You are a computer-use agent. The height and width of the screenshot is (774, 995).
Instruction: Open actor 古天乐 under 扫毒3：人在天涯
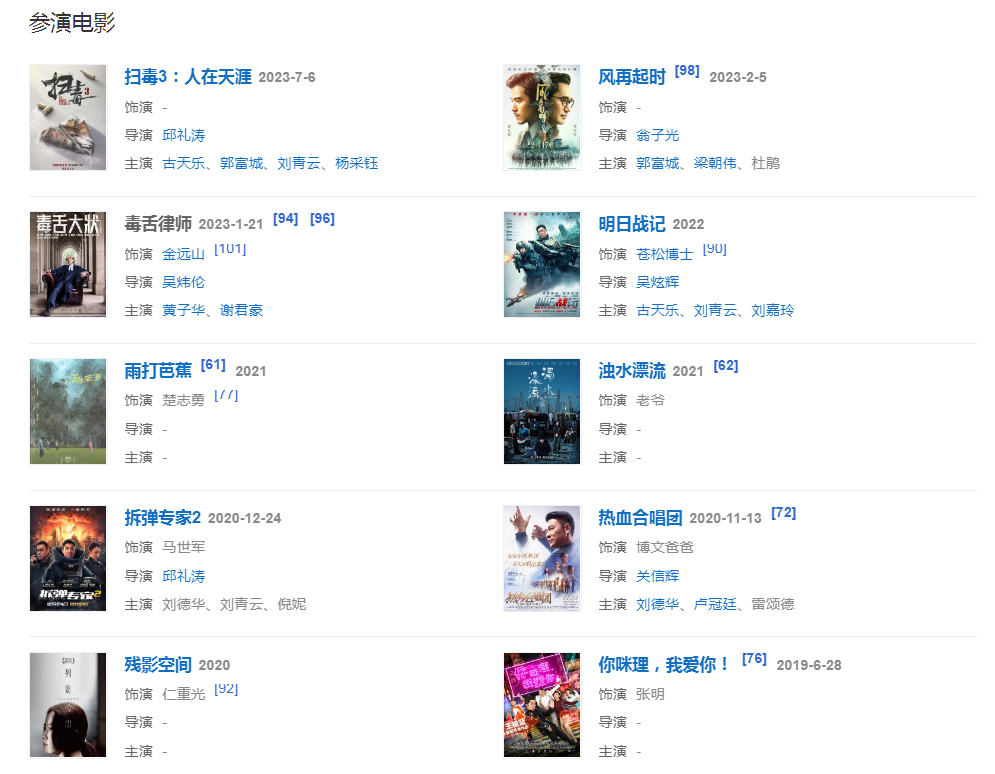(x=183, y=163)
